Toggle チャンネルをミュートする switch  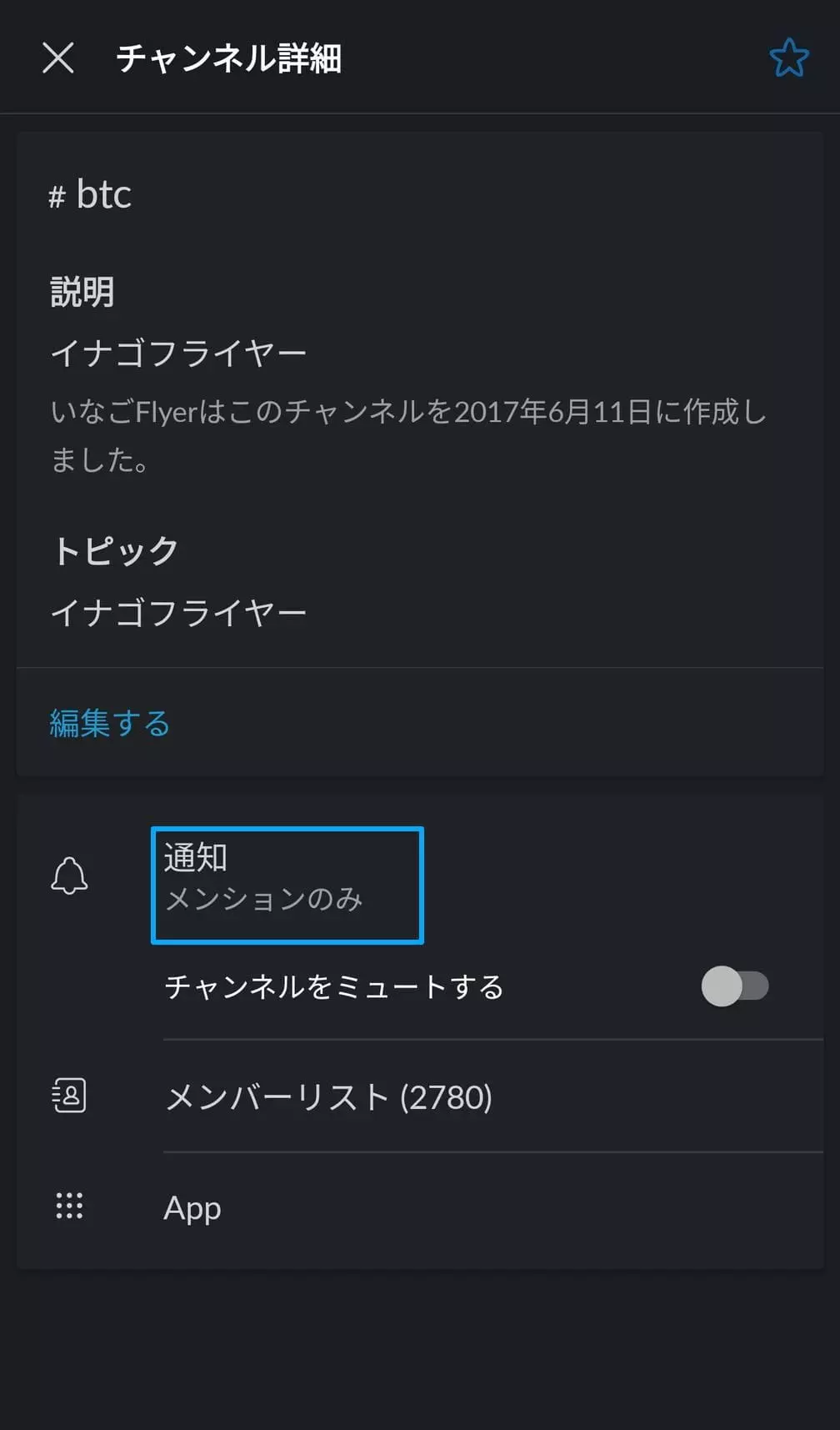[735, 986]
